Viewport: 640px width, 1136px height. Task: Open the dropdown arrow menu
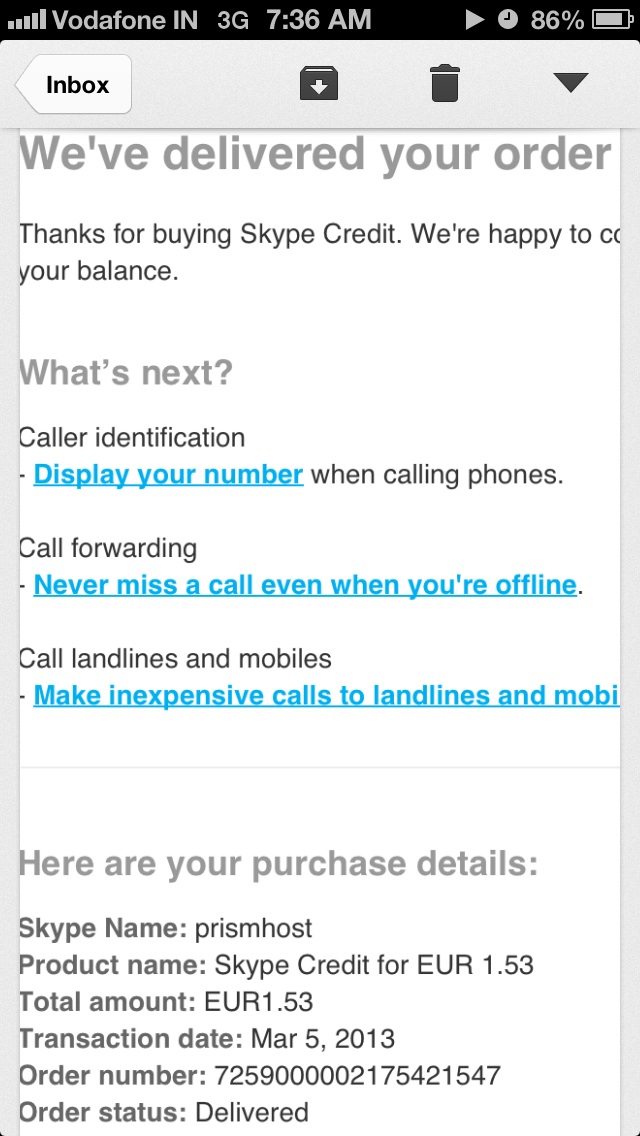pyautogui.click(x=570, y=84)
